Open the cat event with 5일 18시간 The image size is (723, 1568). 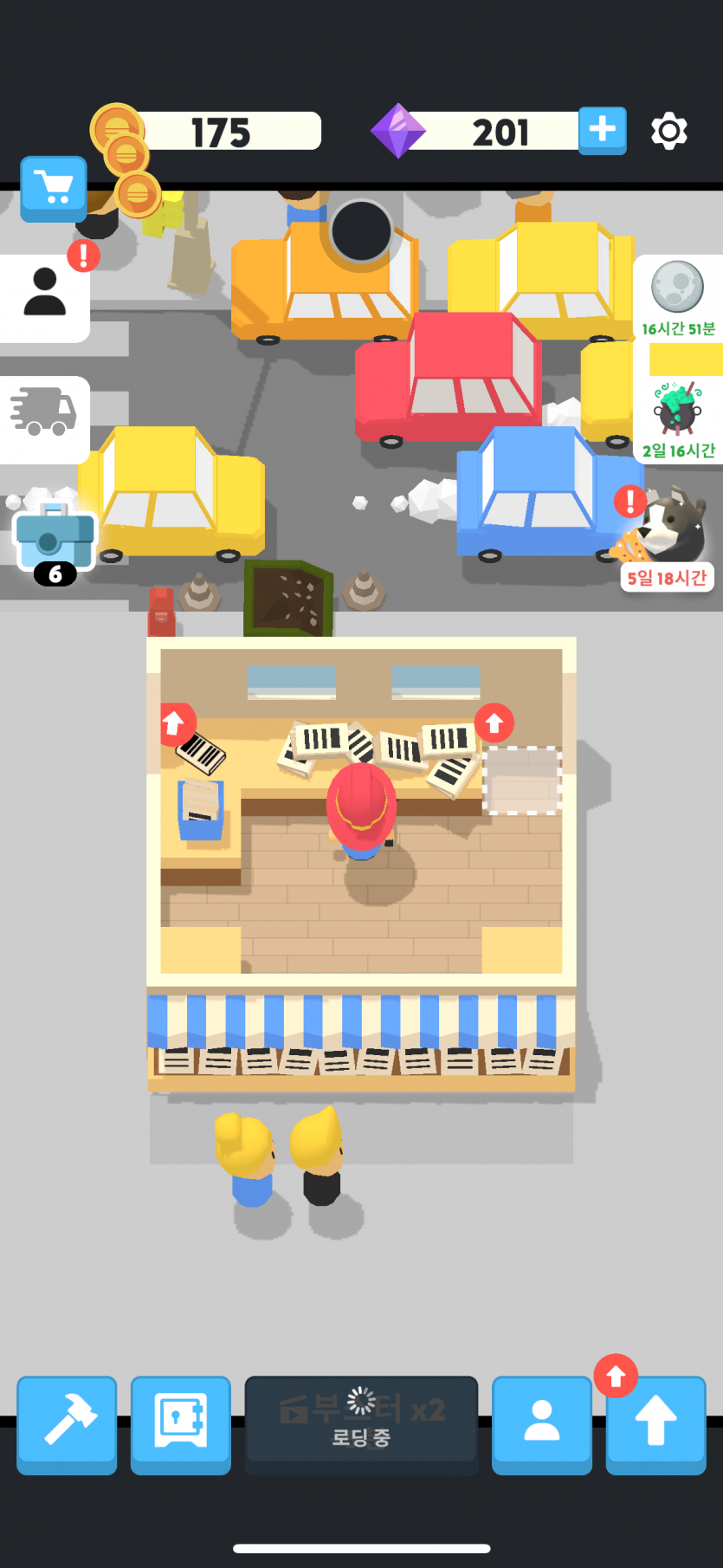tap(668, 539)
